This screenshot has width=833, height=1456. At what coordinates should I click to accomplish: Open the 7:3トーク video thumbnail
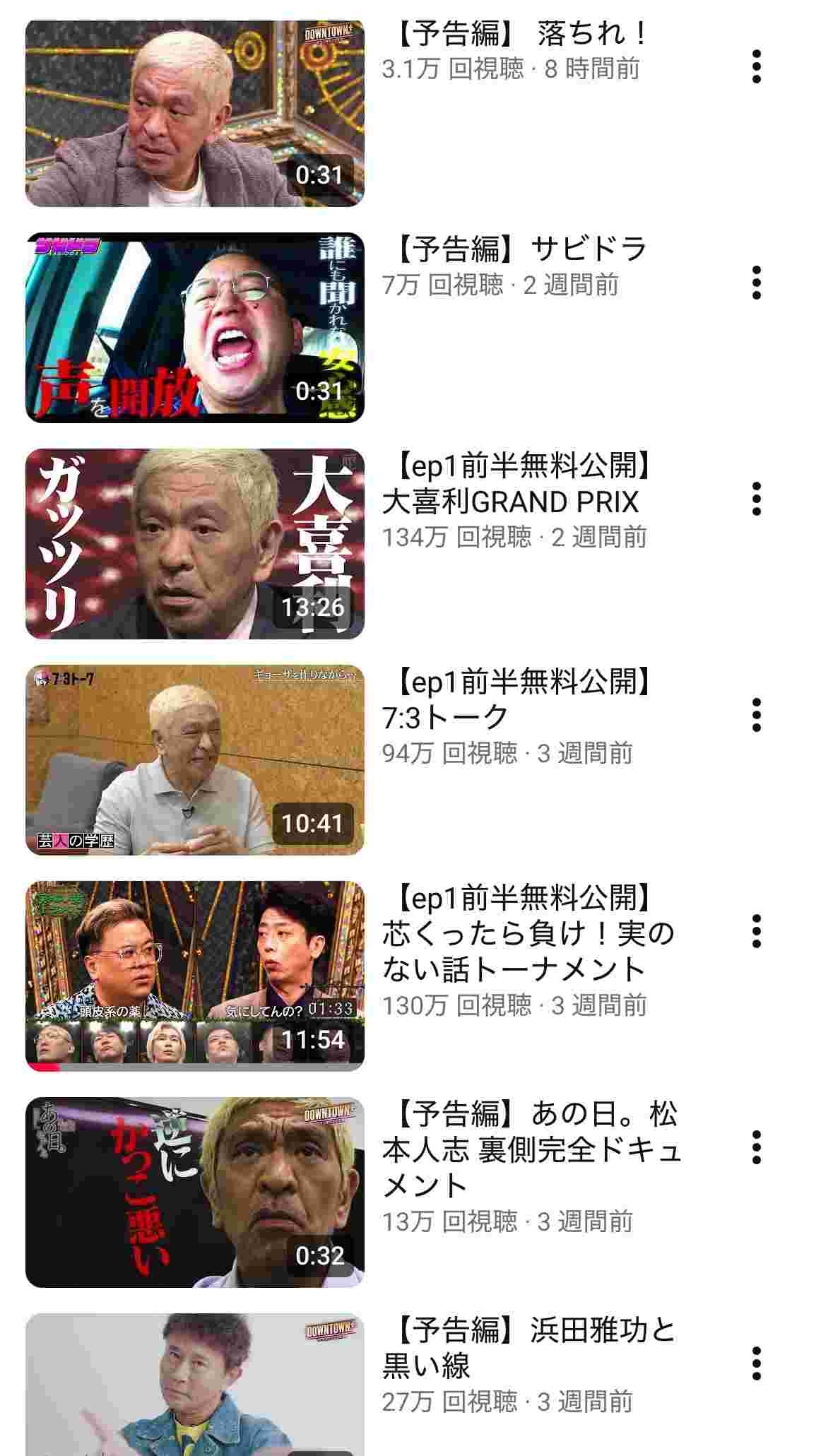tap(195, 760)
